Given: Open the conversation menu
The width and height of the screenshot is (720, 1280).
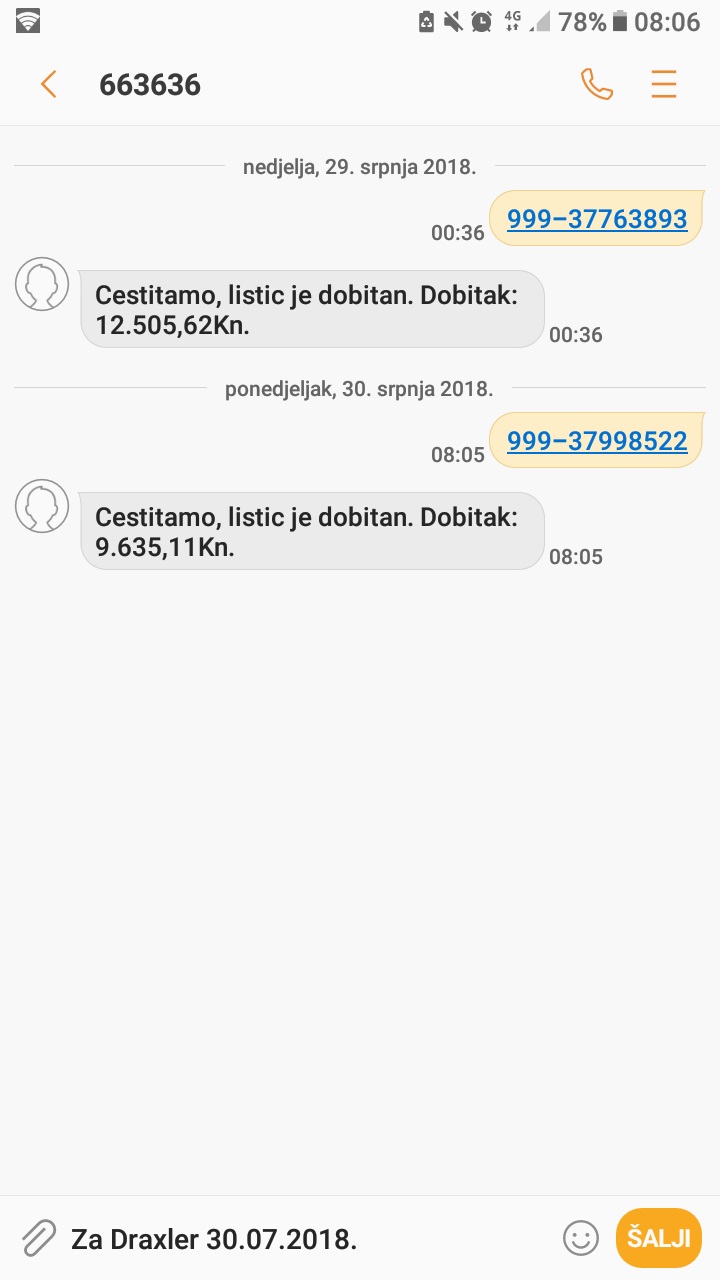Looking at the screenshot, I should [664, 85].
